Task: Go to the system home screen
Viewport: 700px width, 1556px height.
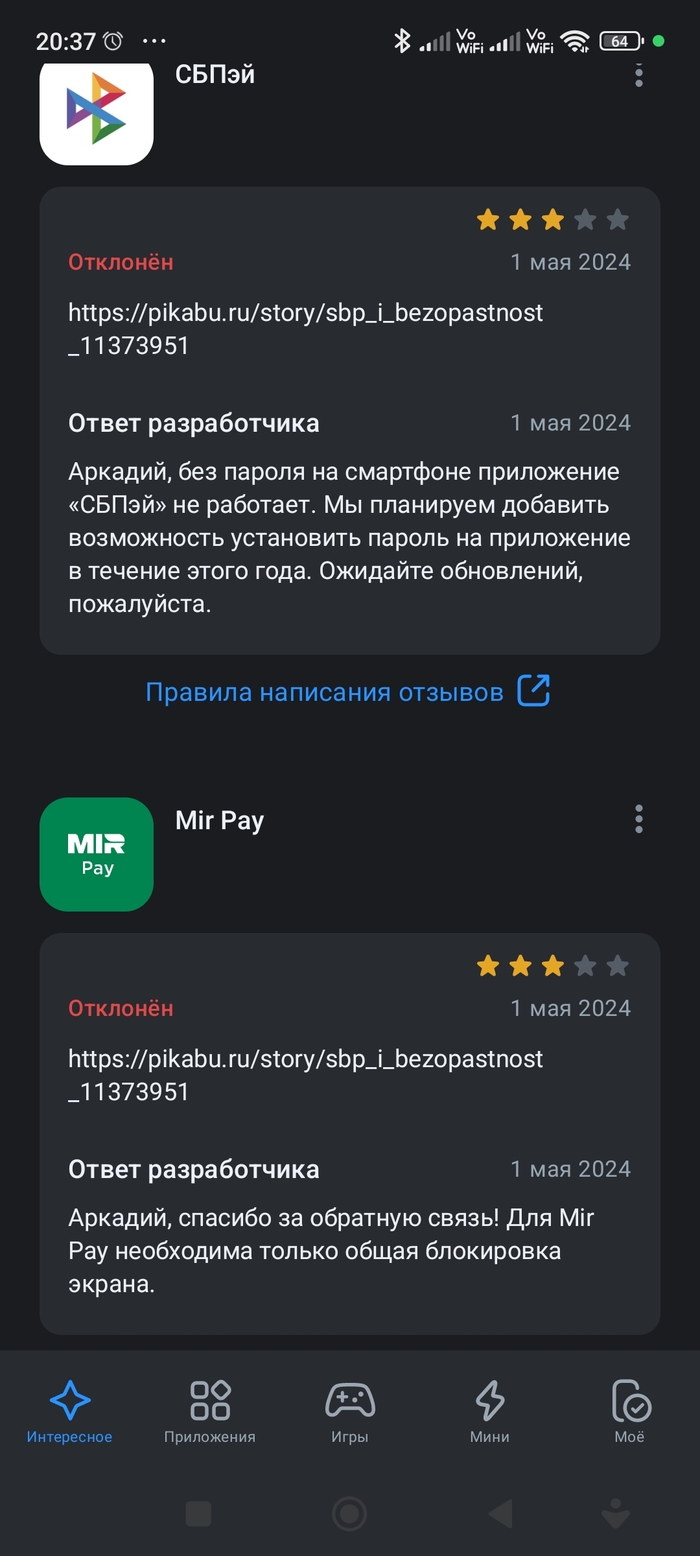Action: click(349, 1514)
